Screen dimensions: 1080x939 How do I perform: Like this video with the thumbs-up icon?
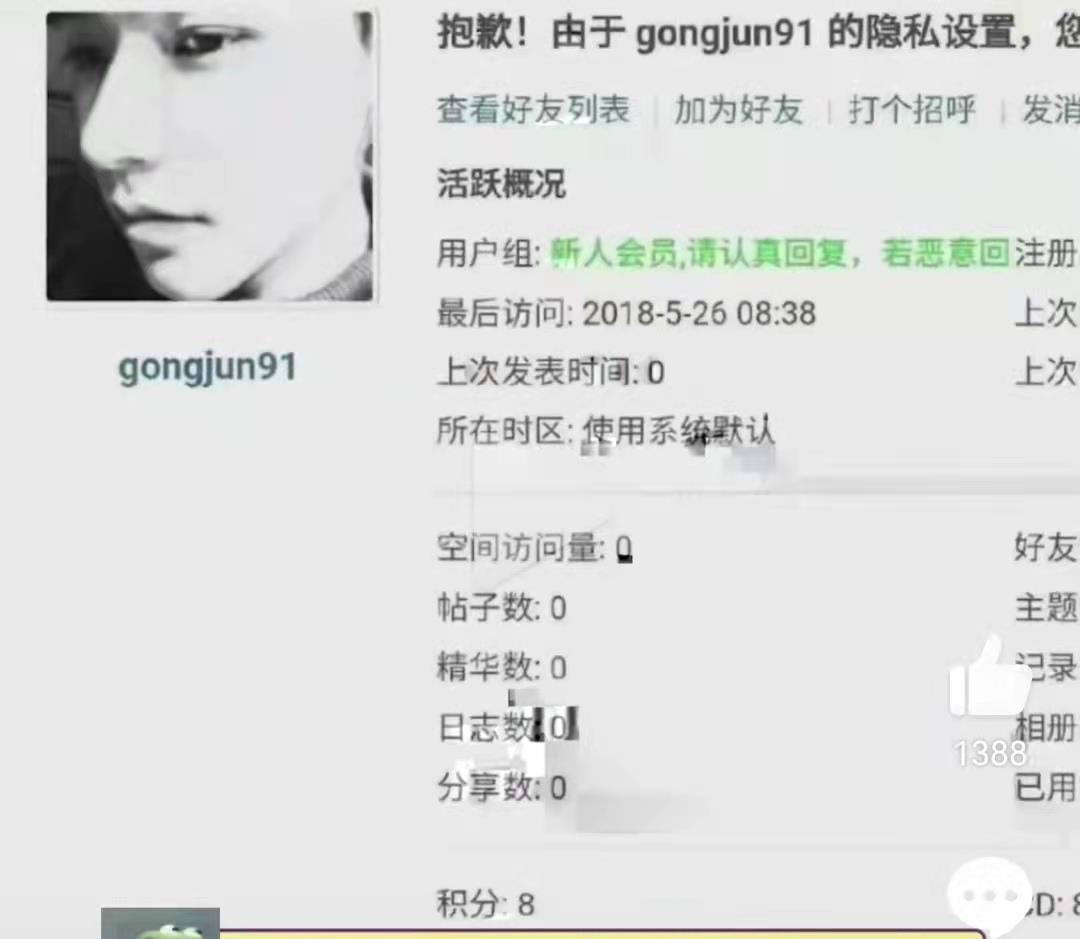pyautogui.click(x=989, y=682)
